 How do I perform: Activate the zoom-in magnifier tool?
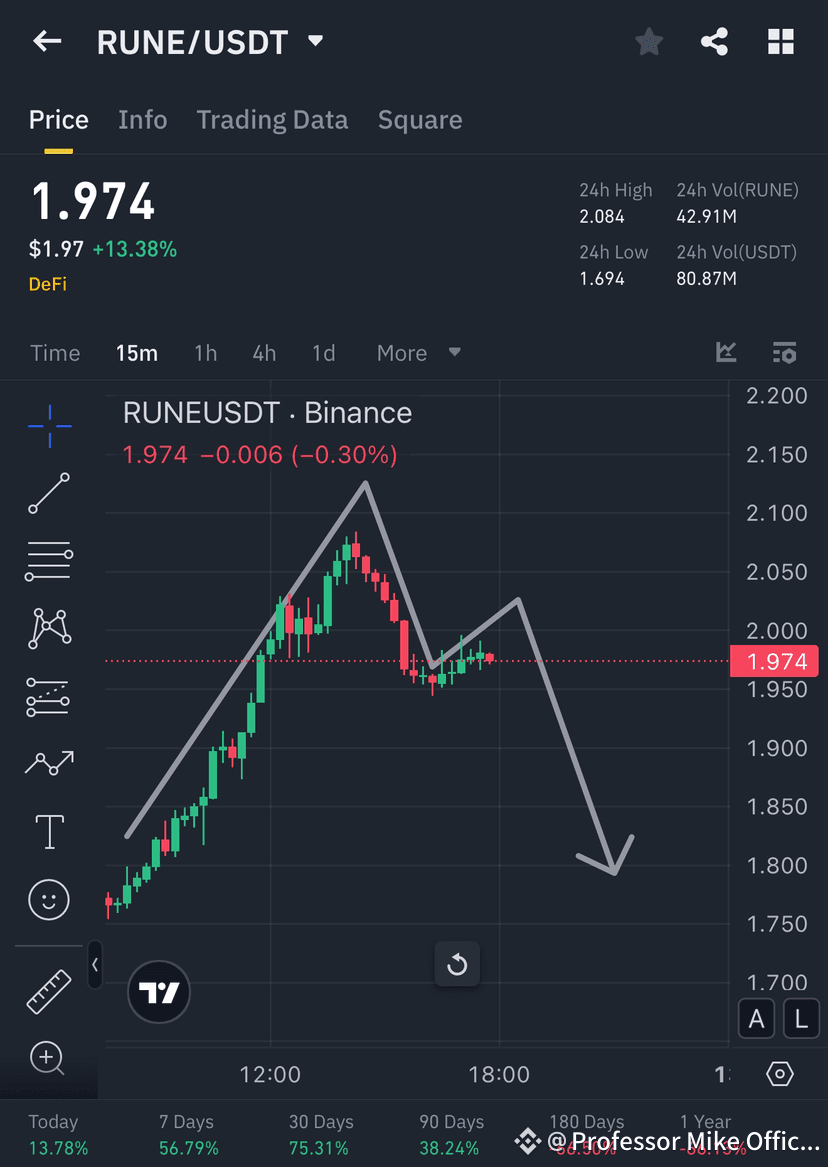[x=48, y=1058]
